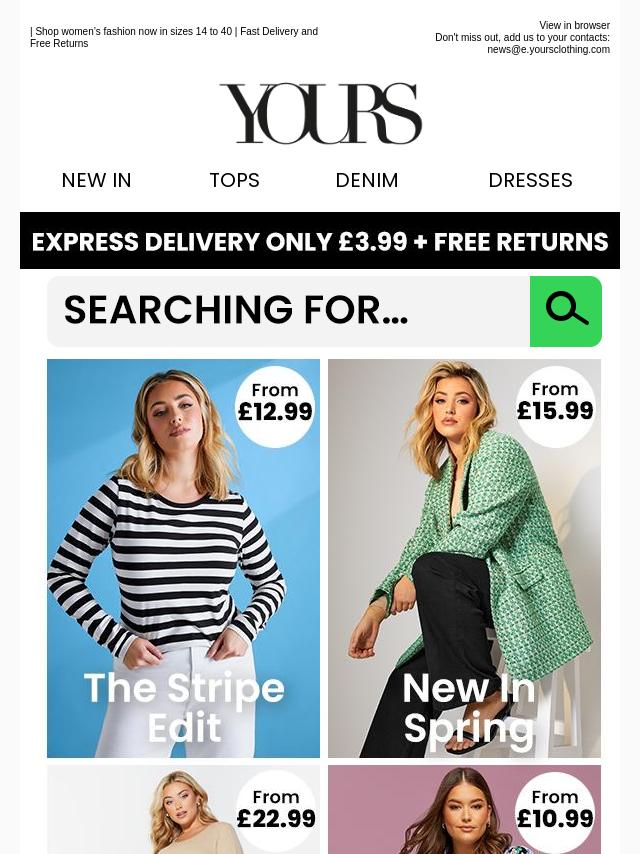This screenshot has width=640, height=854.
Task: Hit the green search magnifier button
Action: (x=566, y=312)
